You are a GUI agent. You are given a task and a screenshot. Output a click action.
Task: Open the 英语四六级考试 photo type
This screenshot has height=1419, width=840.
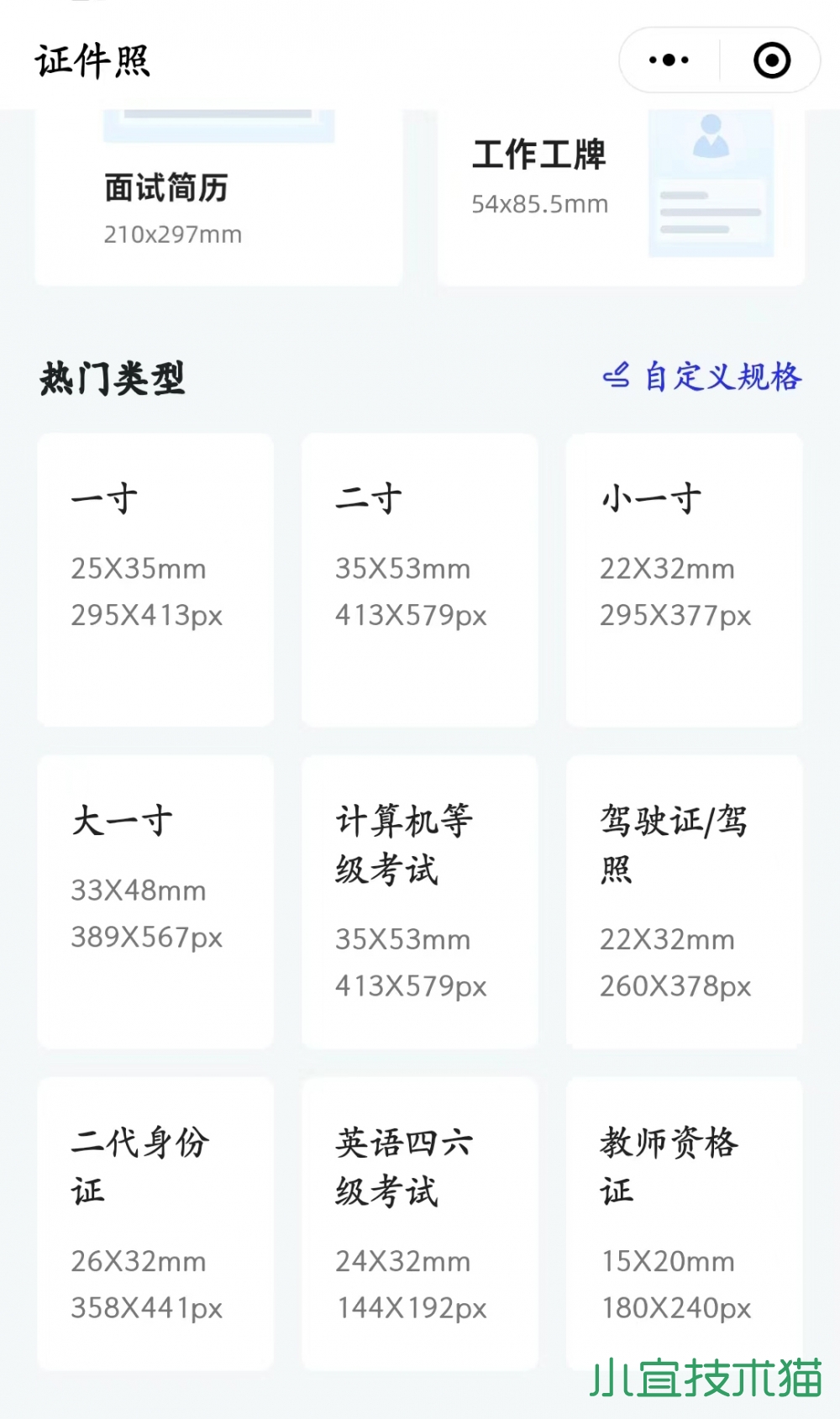(x=420, y=1223)
